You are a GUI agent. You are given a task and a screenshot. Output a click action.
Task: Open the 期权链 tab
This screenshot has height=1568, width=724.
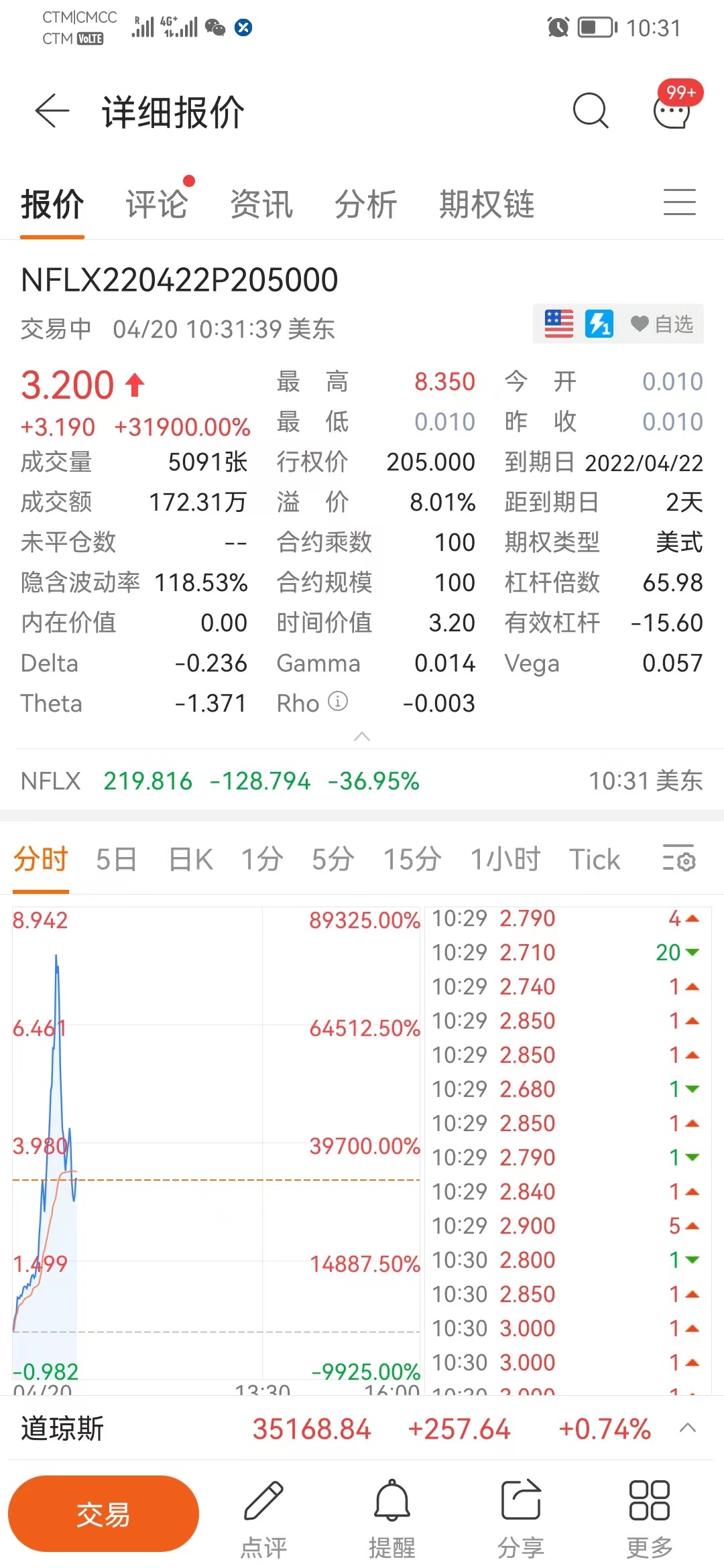[x=487, y=204]
